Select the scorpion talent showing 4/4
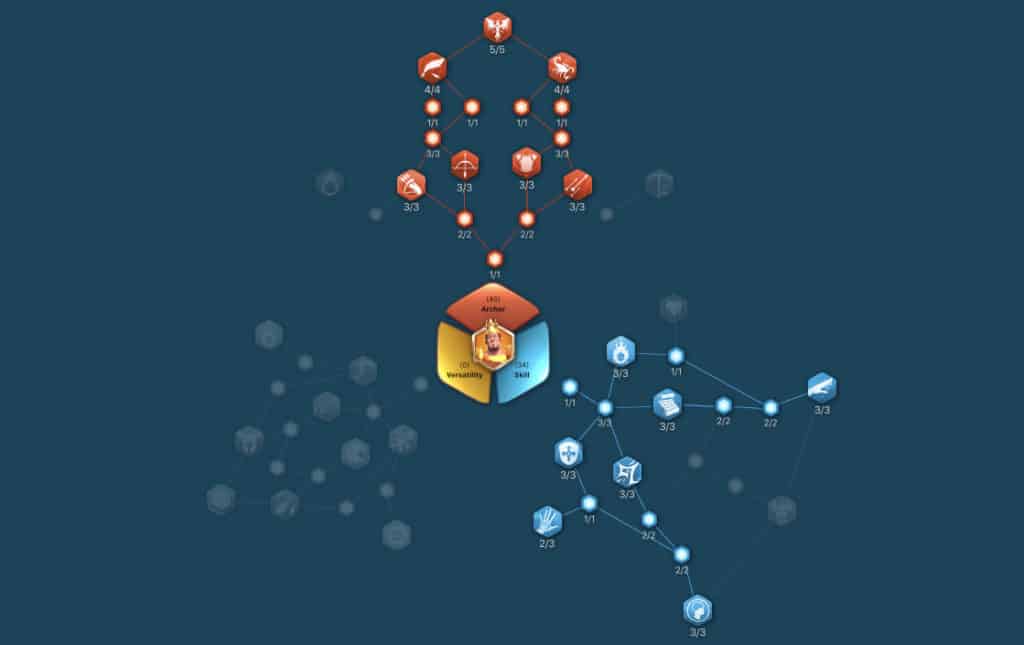 [562, 68]
